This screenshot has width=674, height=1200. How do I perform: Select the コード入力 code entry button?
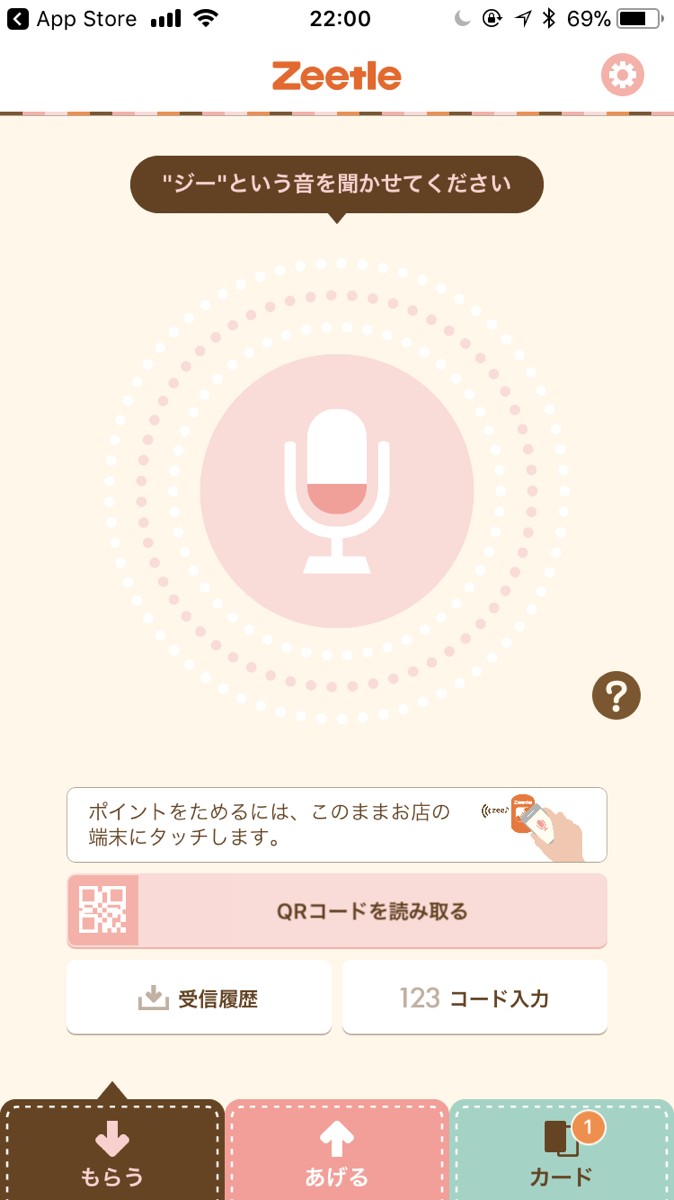(x=474, y=998)
